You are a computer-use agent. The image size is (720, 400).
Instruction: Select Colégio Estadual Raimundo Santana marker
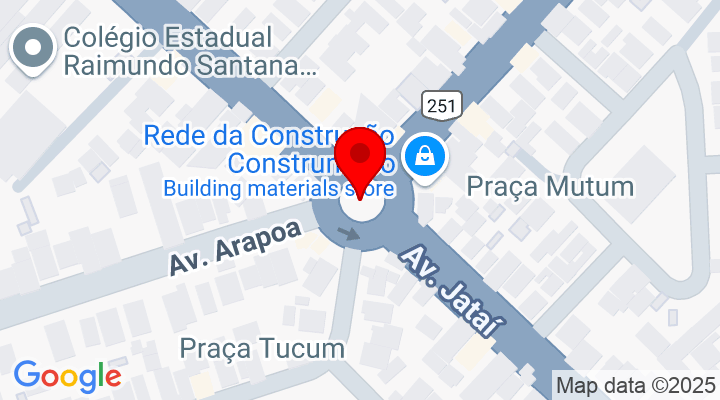click(x=34, y=48)
